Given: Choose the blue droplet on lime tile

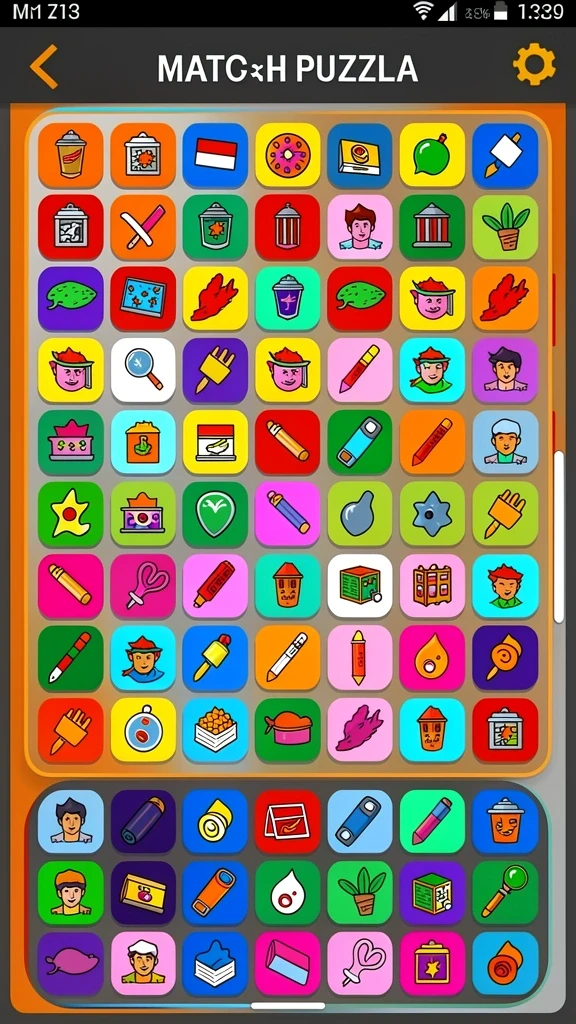Looking at the screenshot, I should click(360, 514).
